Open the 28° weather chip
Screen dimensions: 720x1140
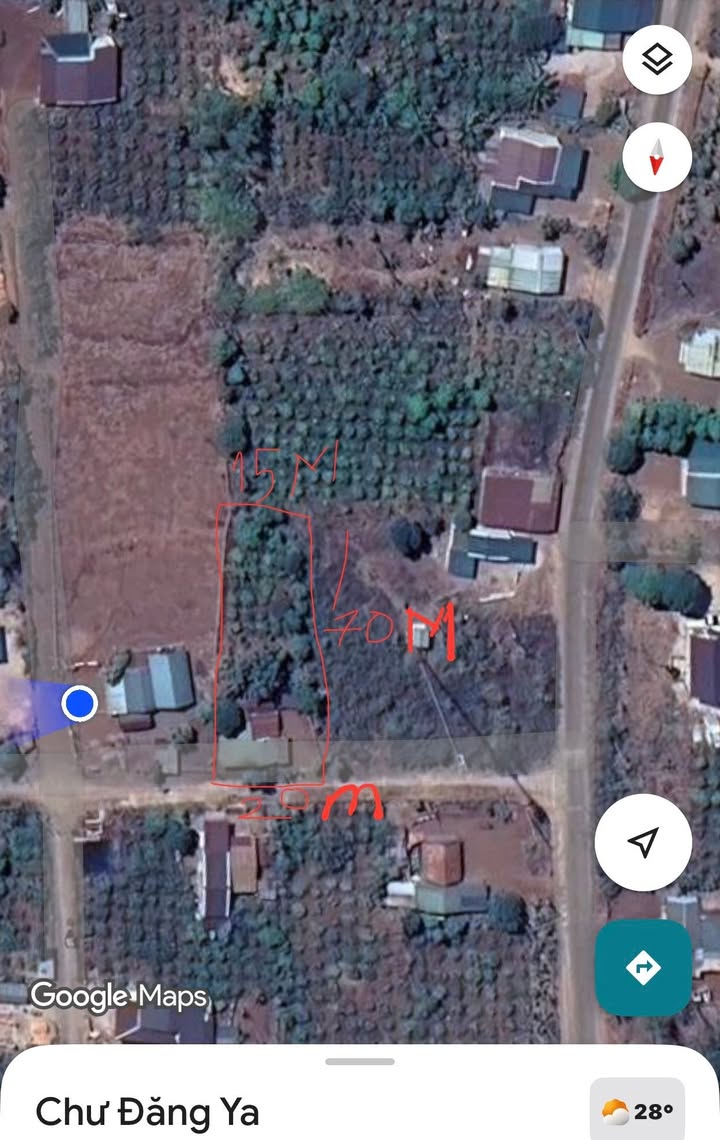pyautogui.click(x=637, y=1111)
